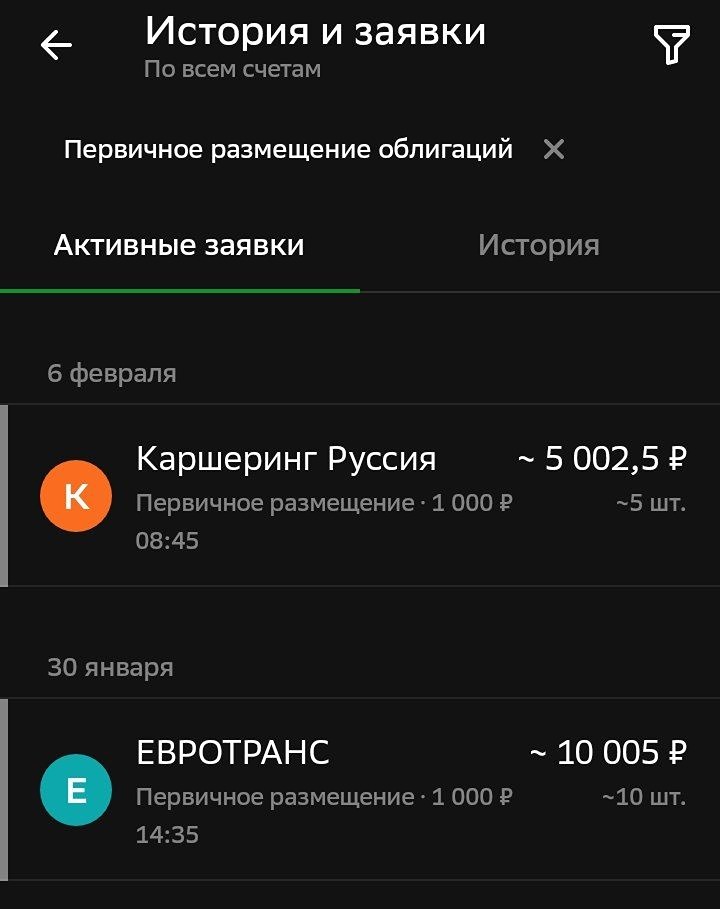This screenshot has width=720, height=909.
Task: Tap the Первичное размещение облигаций filter chip
Action: click(288, 149)
